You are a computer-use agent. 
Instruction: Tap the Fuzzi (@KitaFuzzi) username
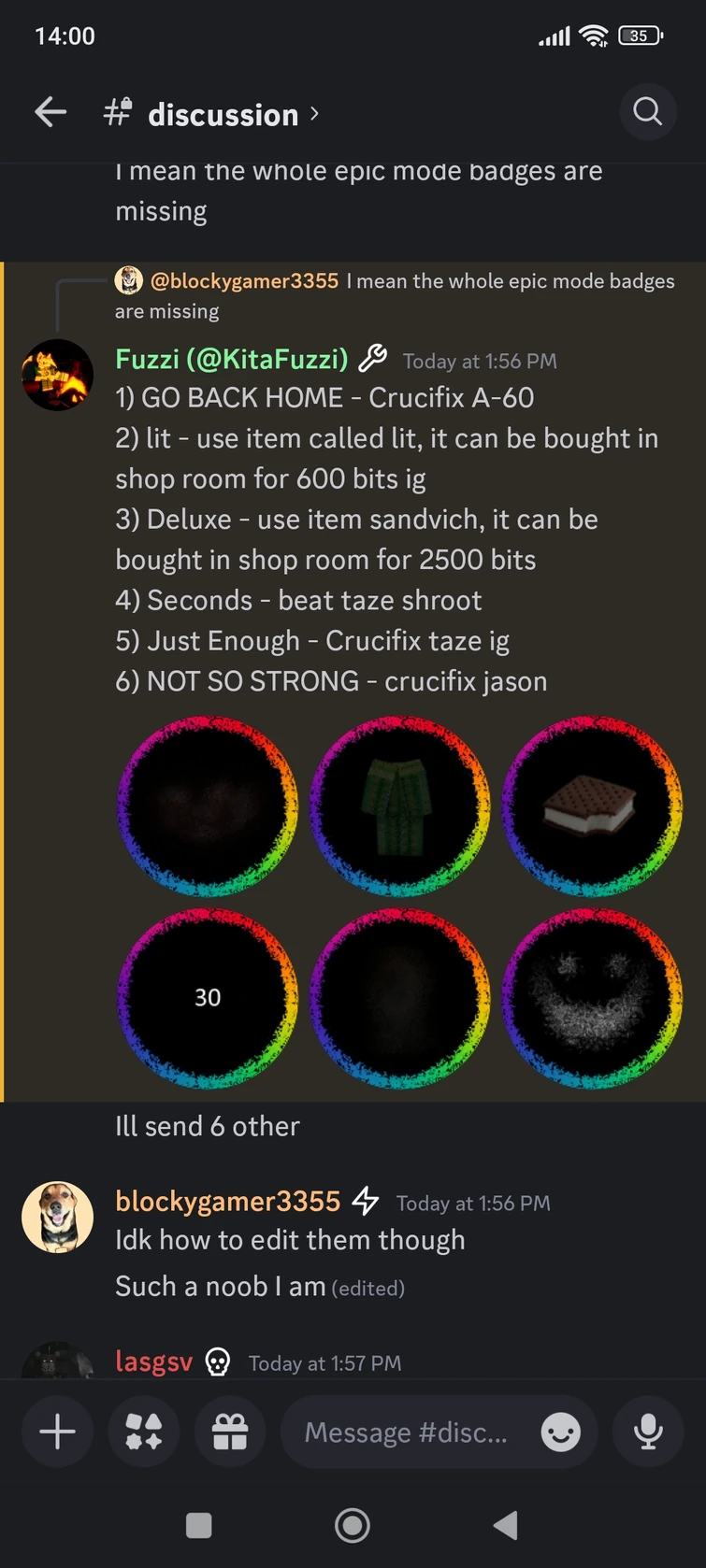coord(231,359)
